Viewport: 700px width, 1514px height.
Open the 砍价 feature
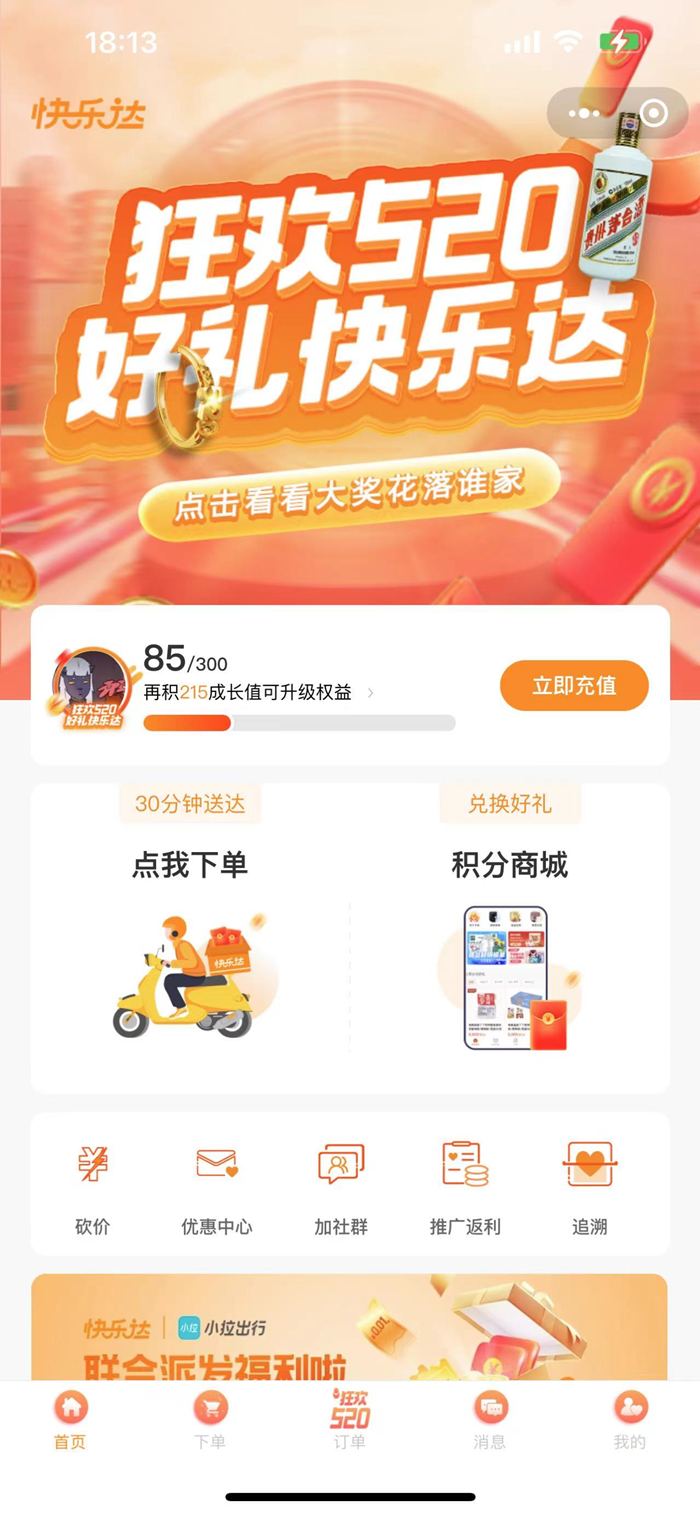click(x=92, y=1186)
